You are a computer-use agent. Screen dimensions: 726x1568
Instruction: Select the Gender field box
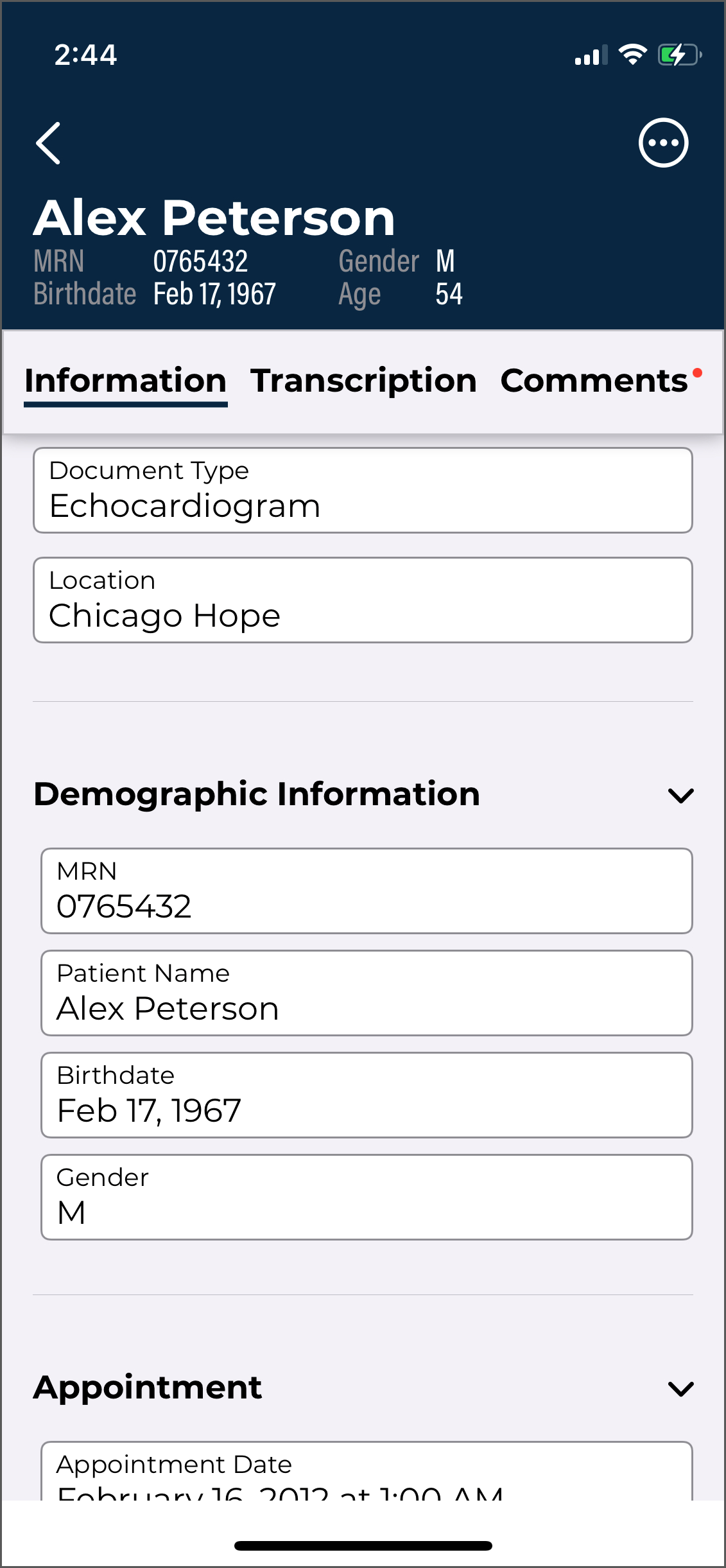pyautogui.click(x=367, y=1198)
